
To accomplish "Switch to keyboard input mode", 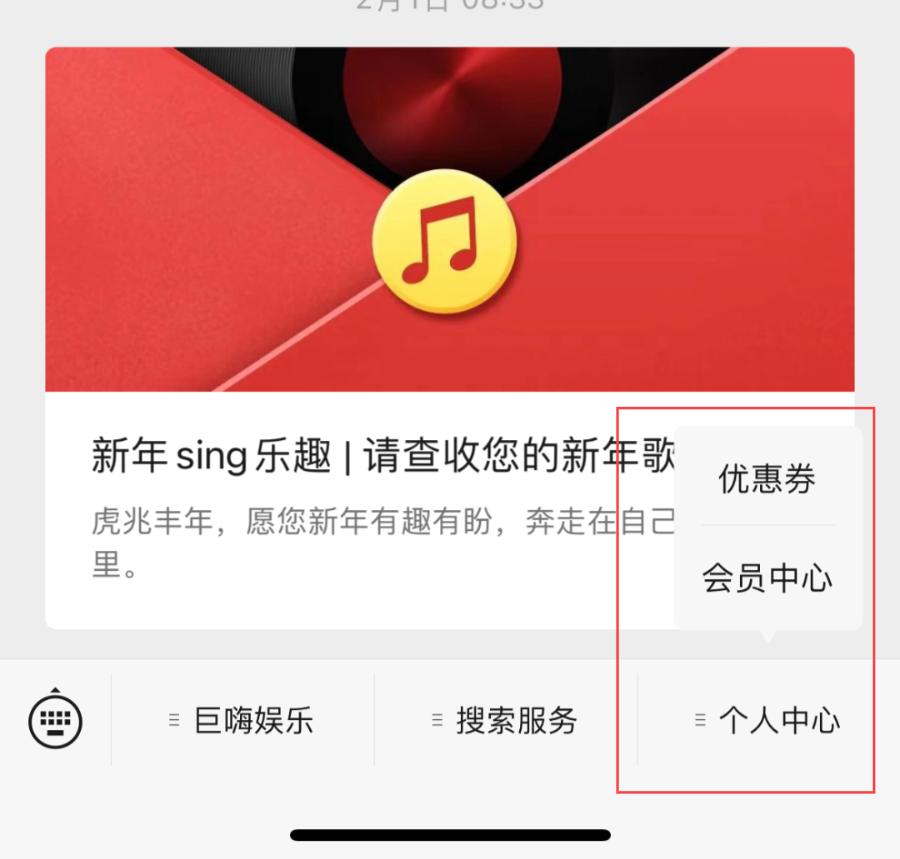I will [55, 719].
